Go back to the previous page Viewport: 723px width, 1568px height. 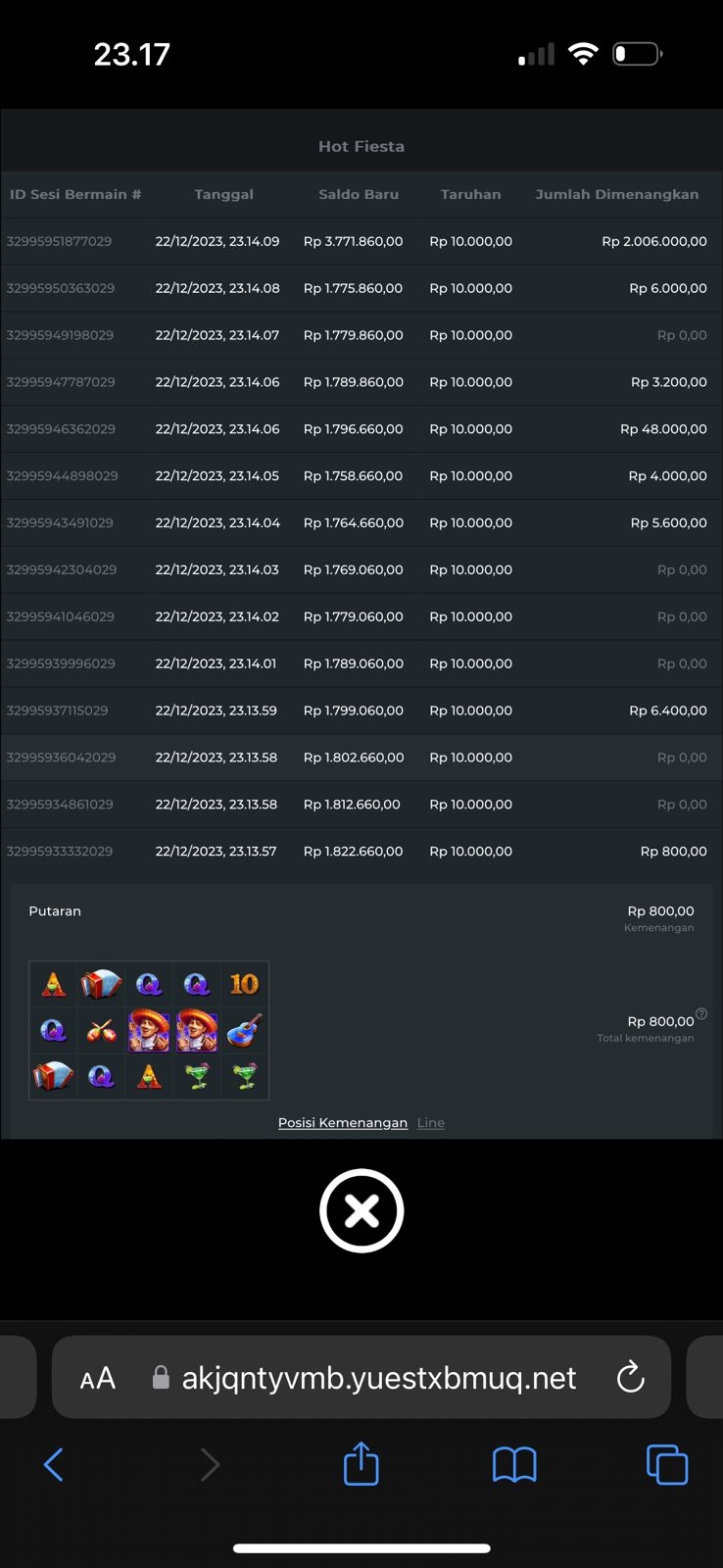pyautogui.click(x=54, y=1465)
